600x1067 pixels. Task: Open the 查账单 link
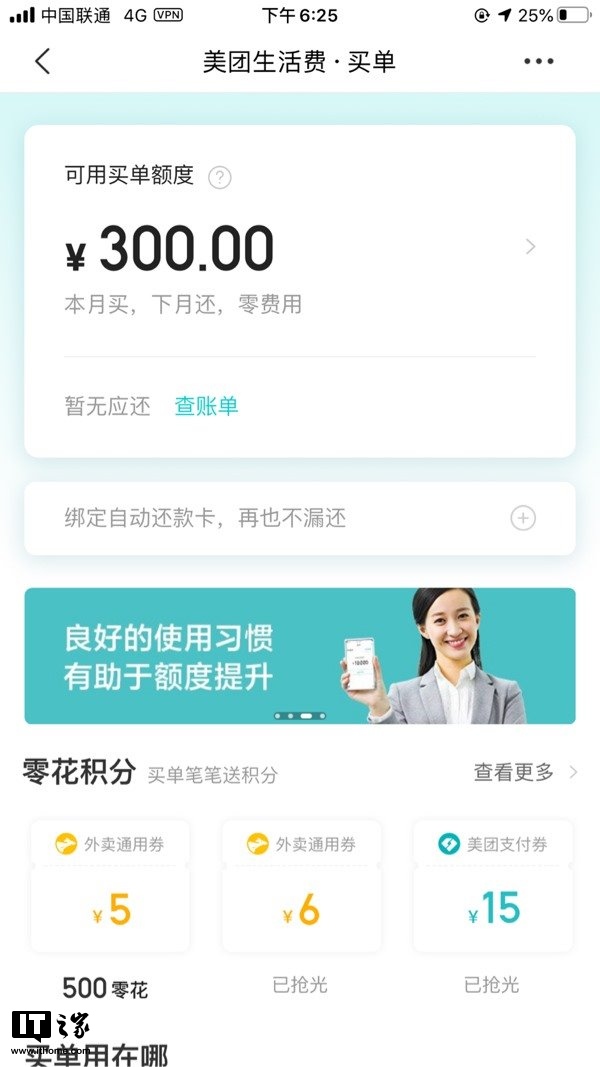pos(206,406)
